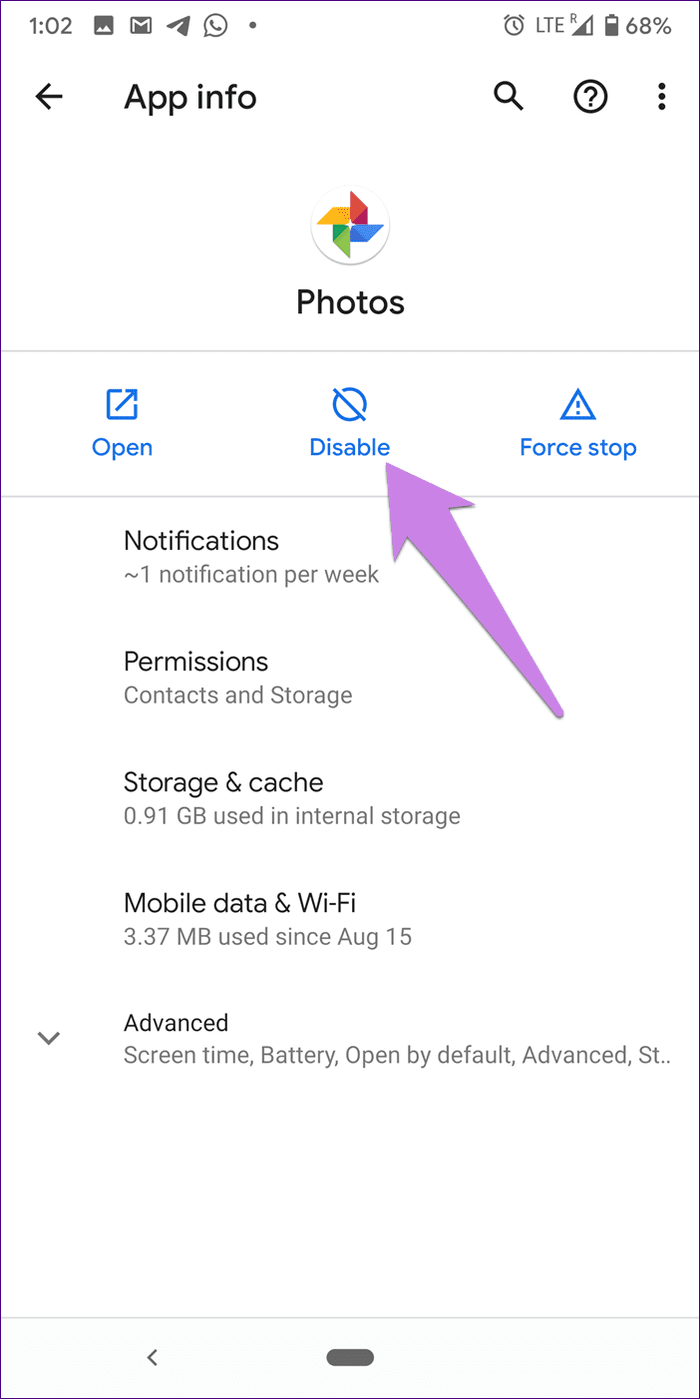Open Notifications settings
The image size is (700, 1399).
click(250, 556)
